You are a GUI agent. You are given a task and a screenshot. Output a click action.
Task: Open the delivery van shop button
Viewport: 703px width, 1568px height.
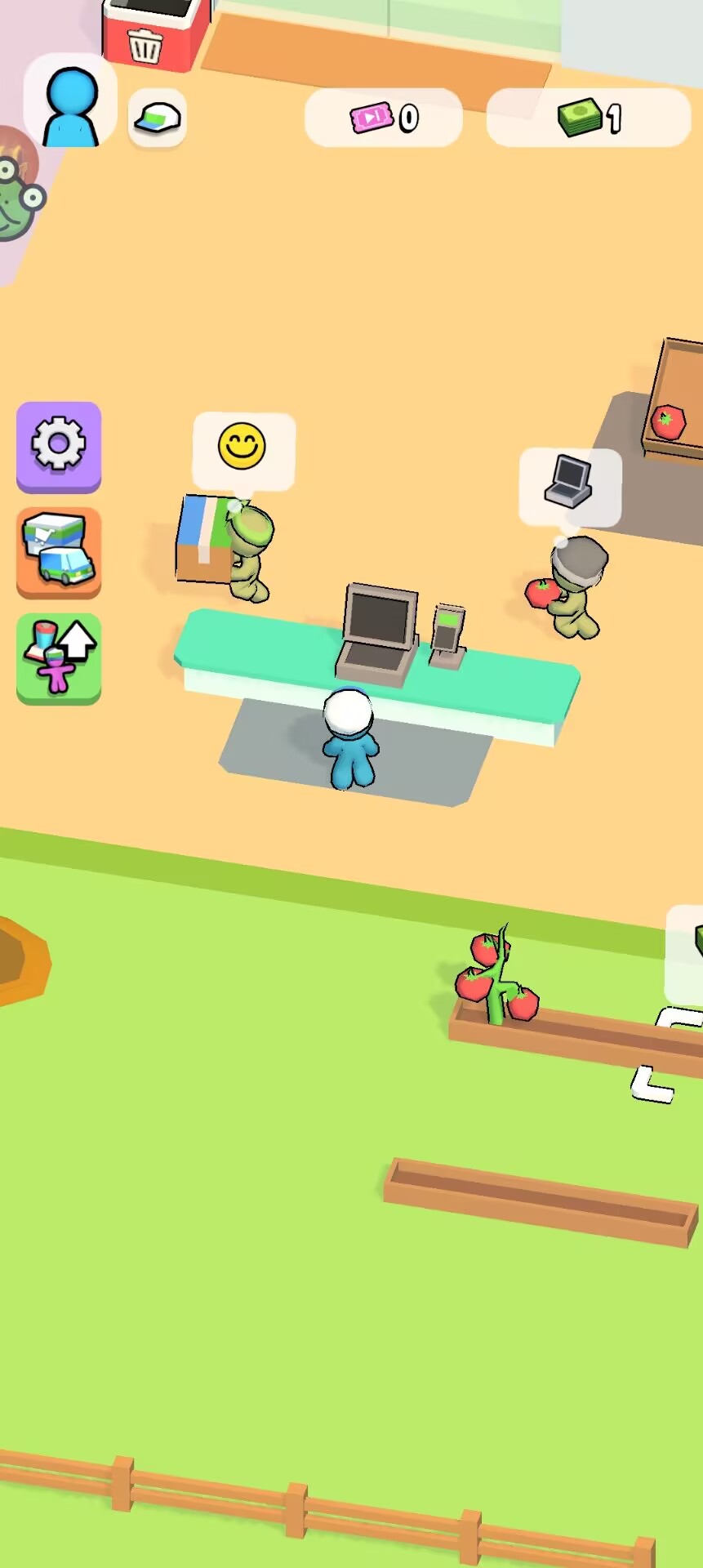pos(59,552)
